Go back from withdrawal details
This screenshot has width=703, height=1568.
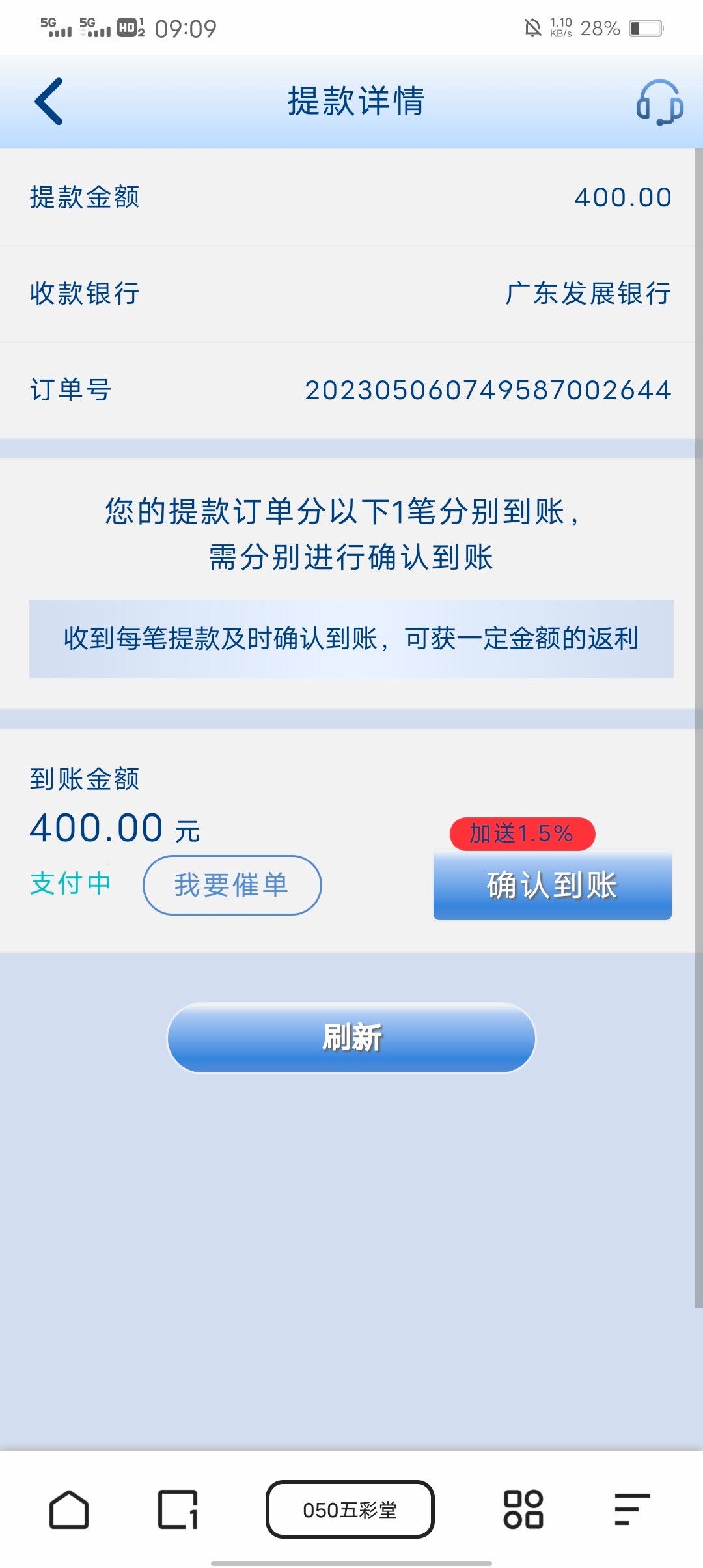pyautogui.click(x=49, y=102)
